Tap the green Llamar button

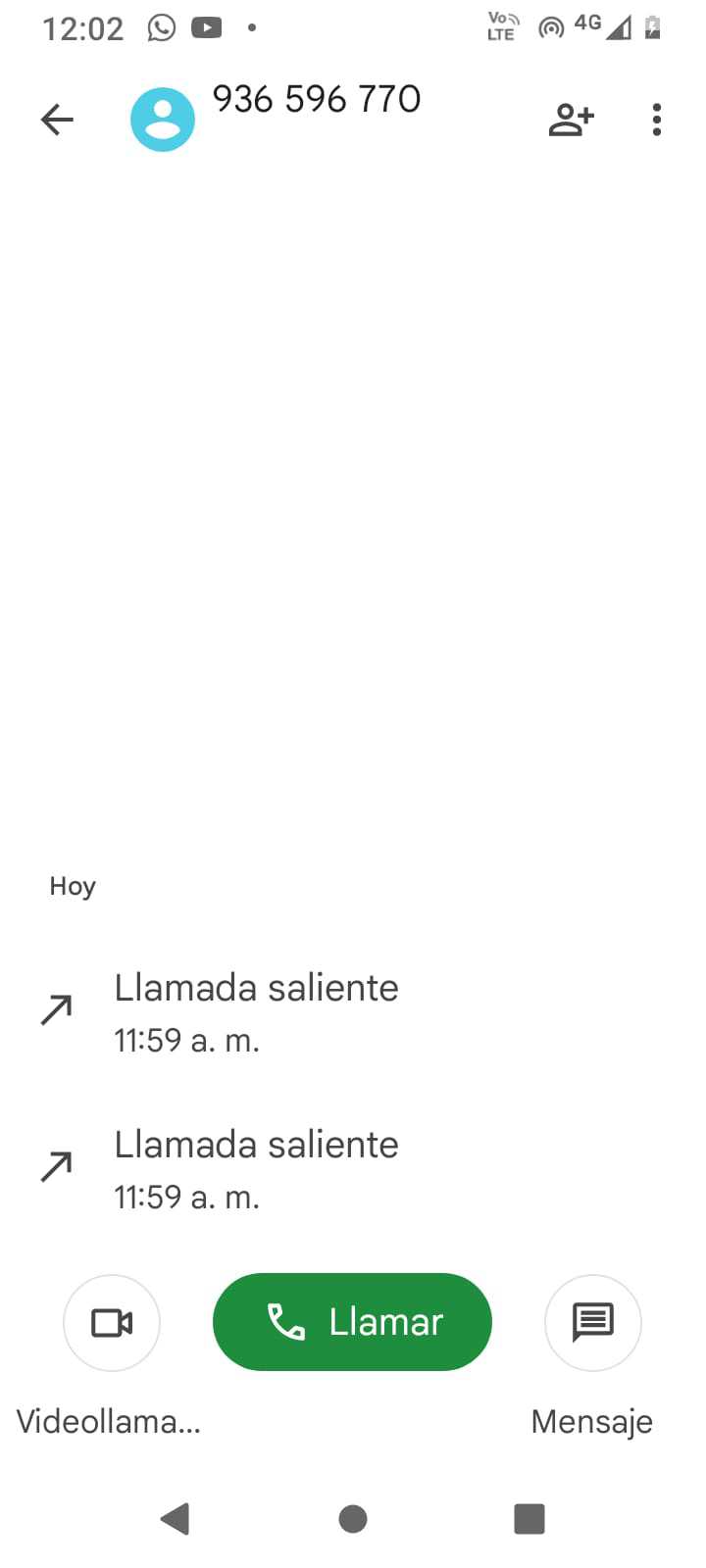pyautogui.click(x=352, y=1322)
